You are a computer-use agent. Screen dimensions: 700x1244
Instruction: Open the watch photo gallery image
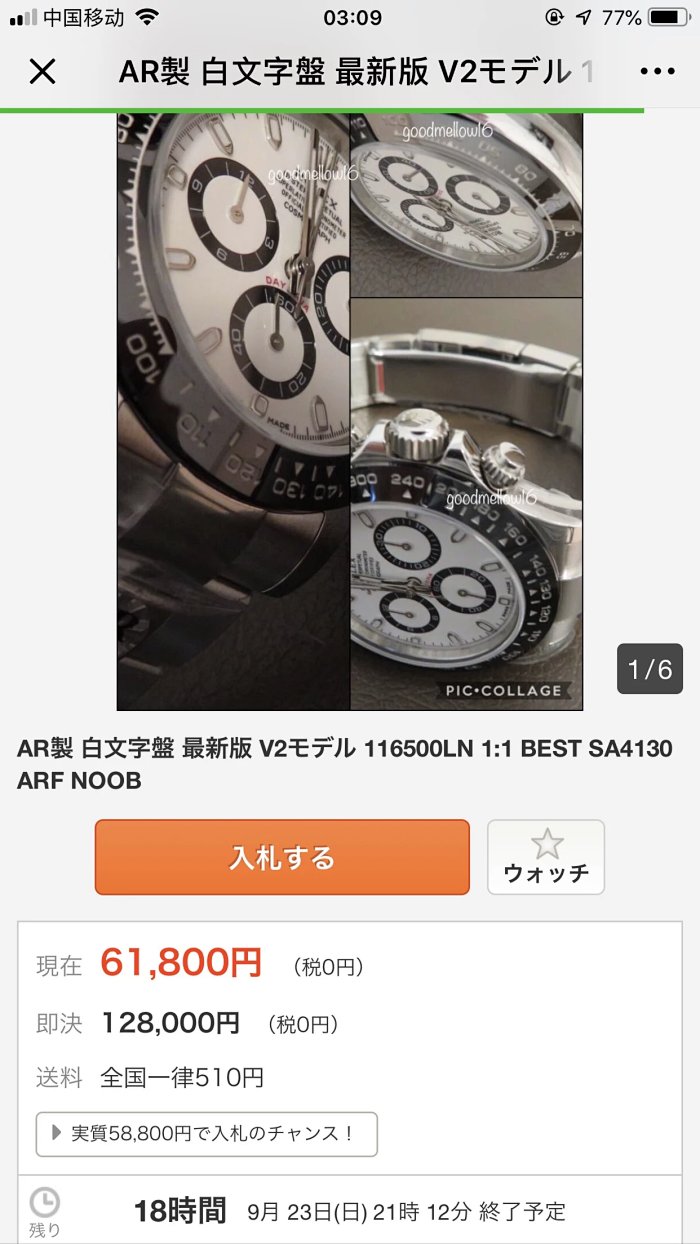click(x=350, y=410)
